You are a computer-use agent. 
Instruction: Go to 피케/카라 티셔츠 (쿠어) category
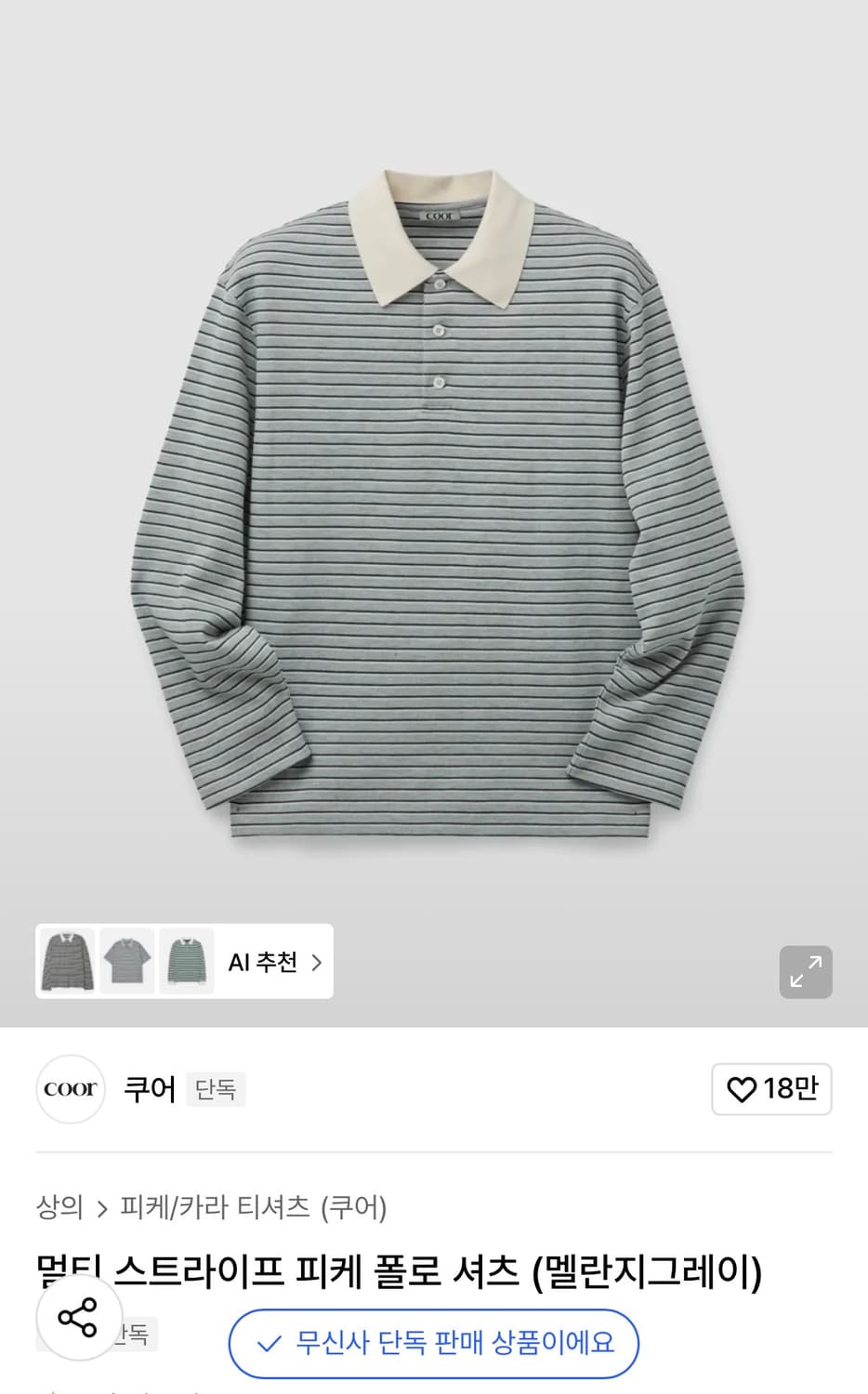tap(254, 1208)
